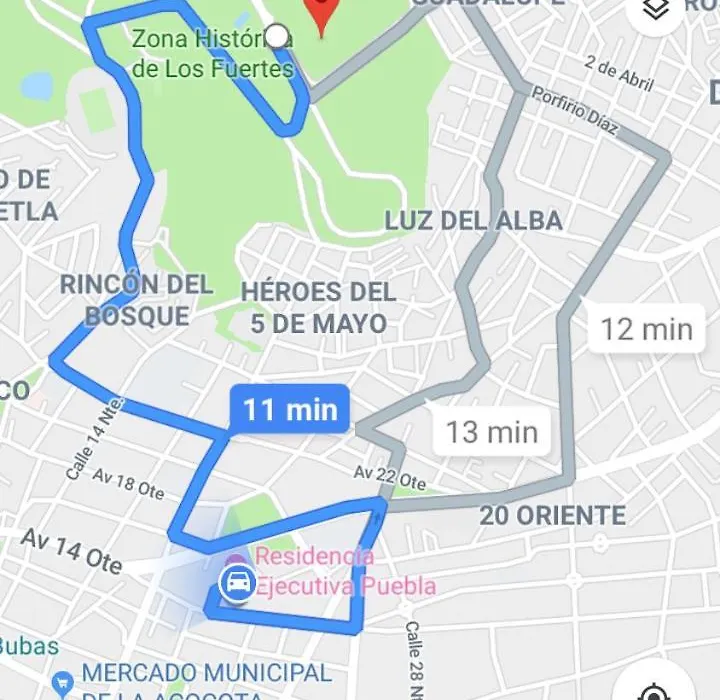Open Zona Histórica de Los Fuertes place
Viewport: 720px width, 700px height.
coord(212,55)
